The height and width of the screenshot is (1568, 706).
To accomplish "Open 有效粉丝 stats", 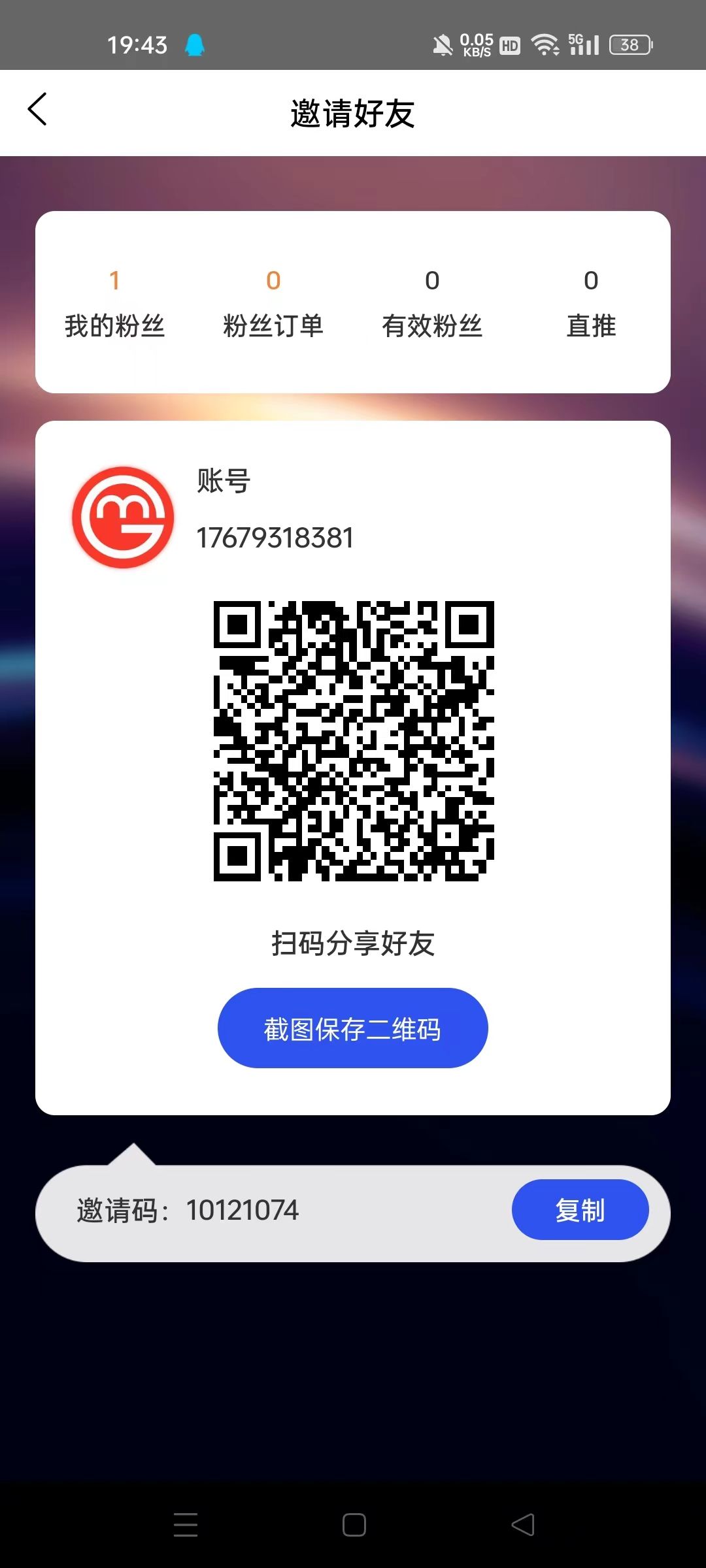I will pos(432,304).
